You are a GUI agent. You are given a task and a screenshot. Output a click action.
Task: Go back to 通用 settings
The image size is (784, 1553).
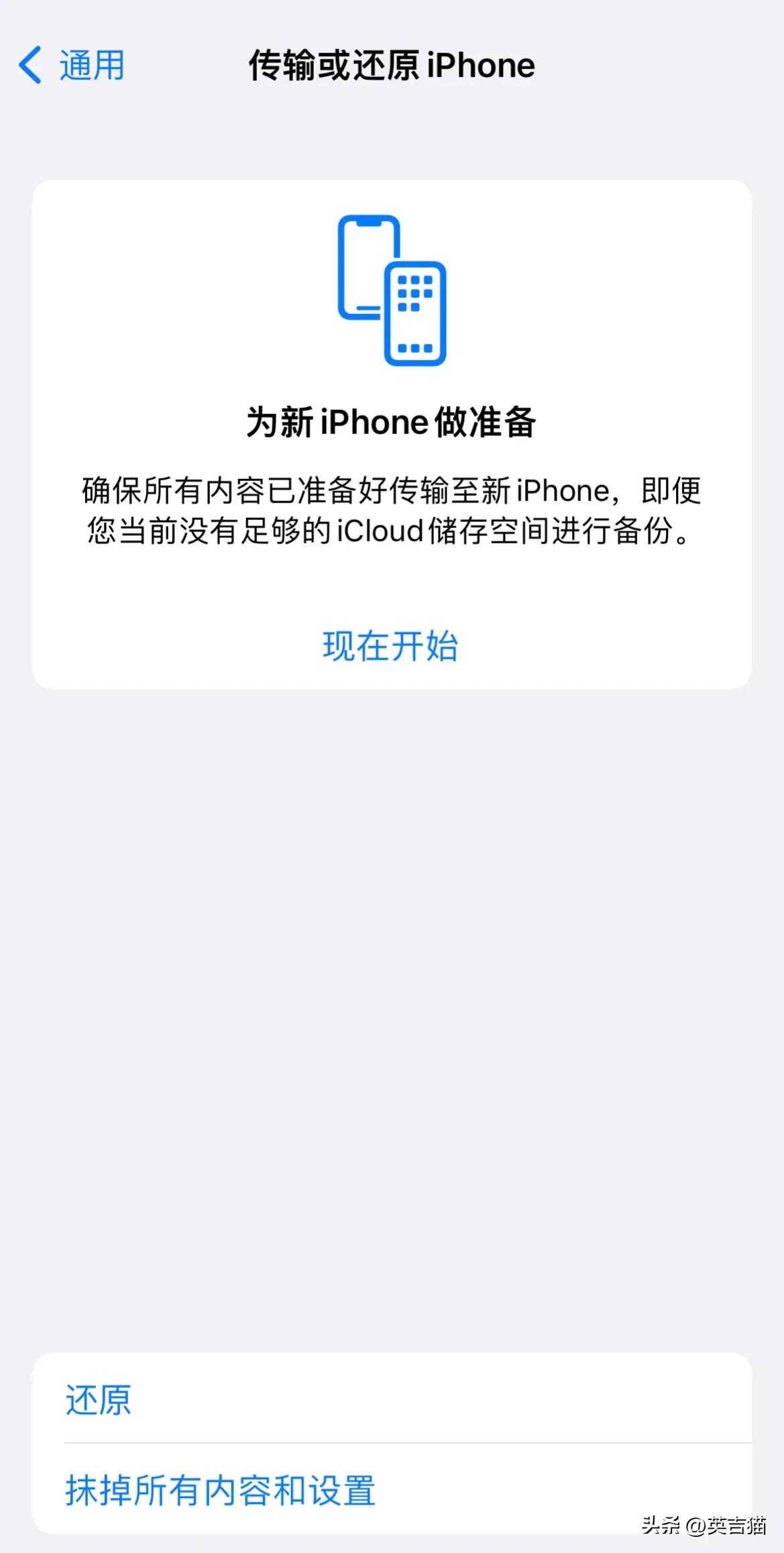tap(72, 65)
